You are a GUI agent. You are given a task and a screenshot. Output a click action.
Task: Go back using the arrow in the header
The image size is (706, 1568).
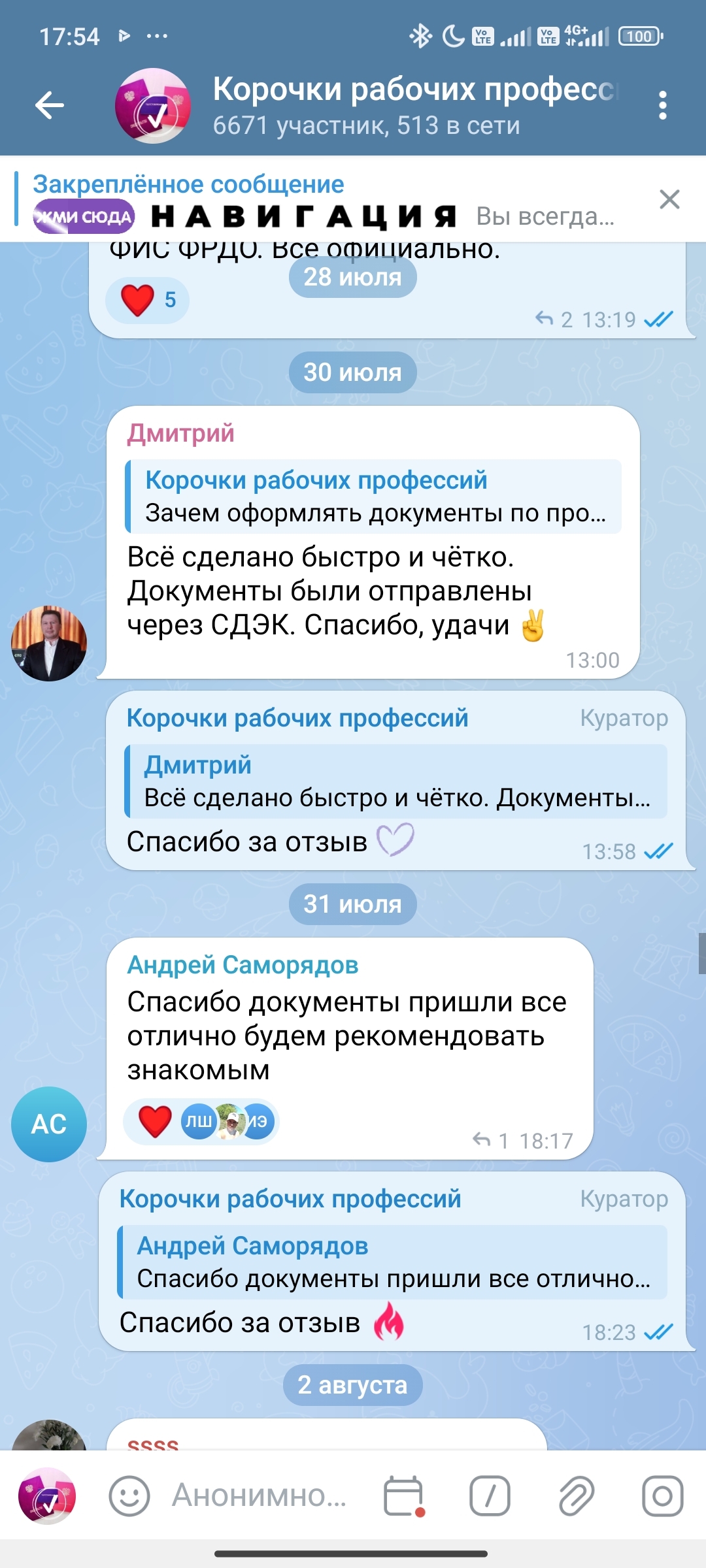click(50, 105)
